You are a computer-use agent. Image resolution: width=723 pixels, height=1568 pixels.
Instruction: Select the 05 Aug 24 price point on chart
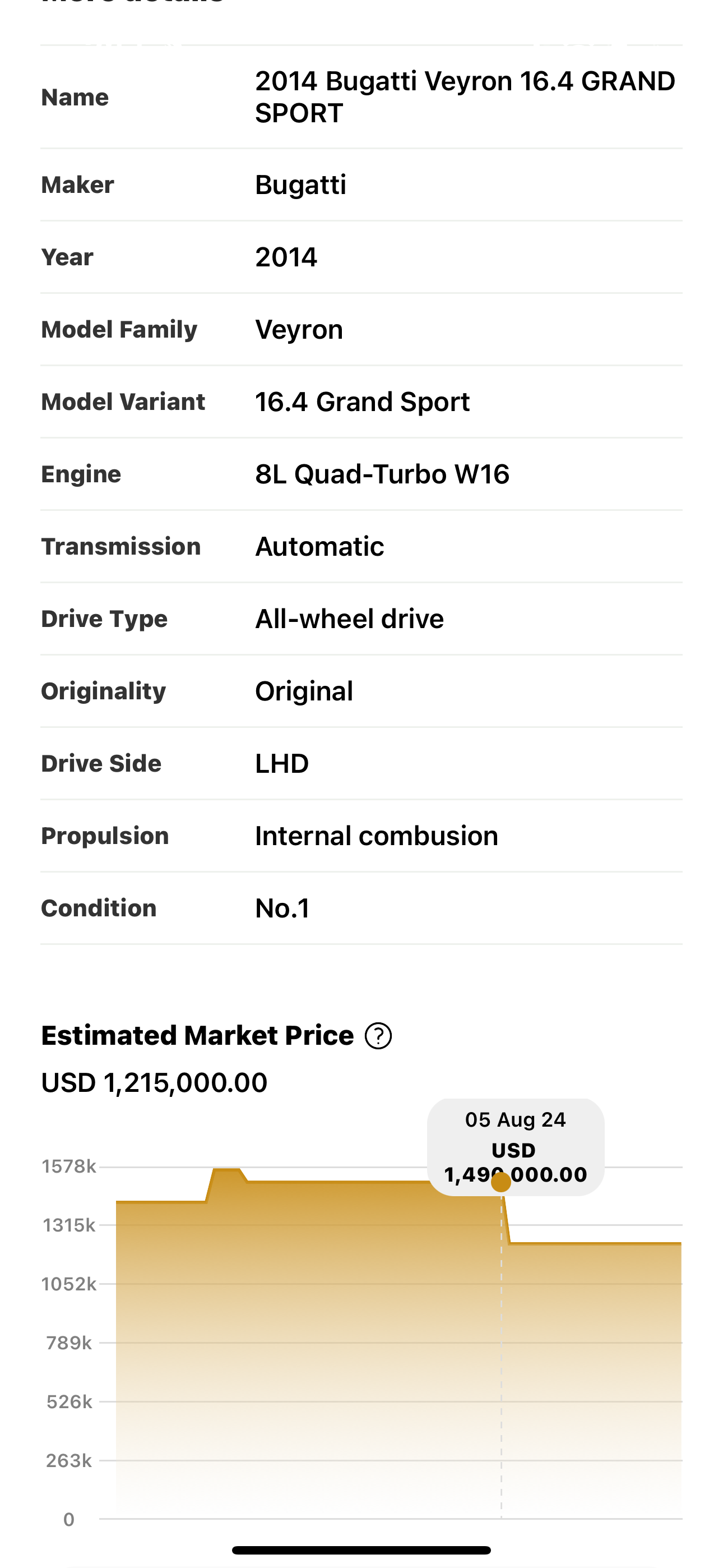point(501,1182)
